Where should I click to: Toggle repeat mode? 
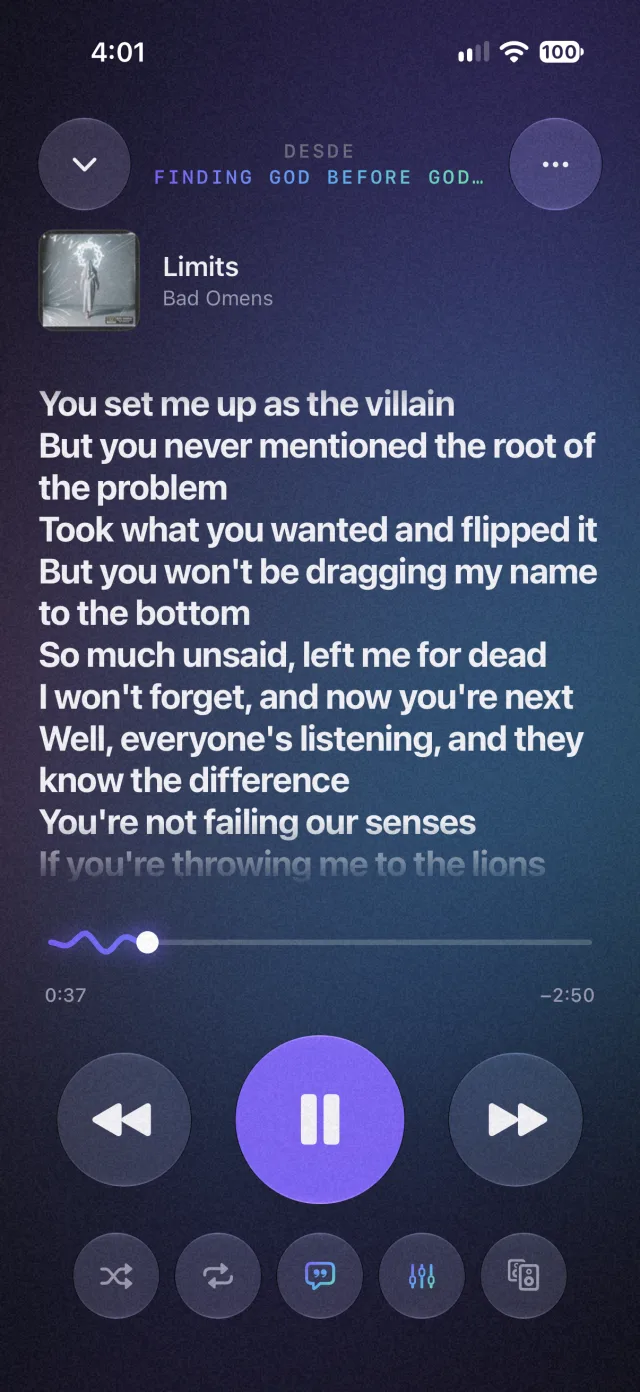[218, 1275]
